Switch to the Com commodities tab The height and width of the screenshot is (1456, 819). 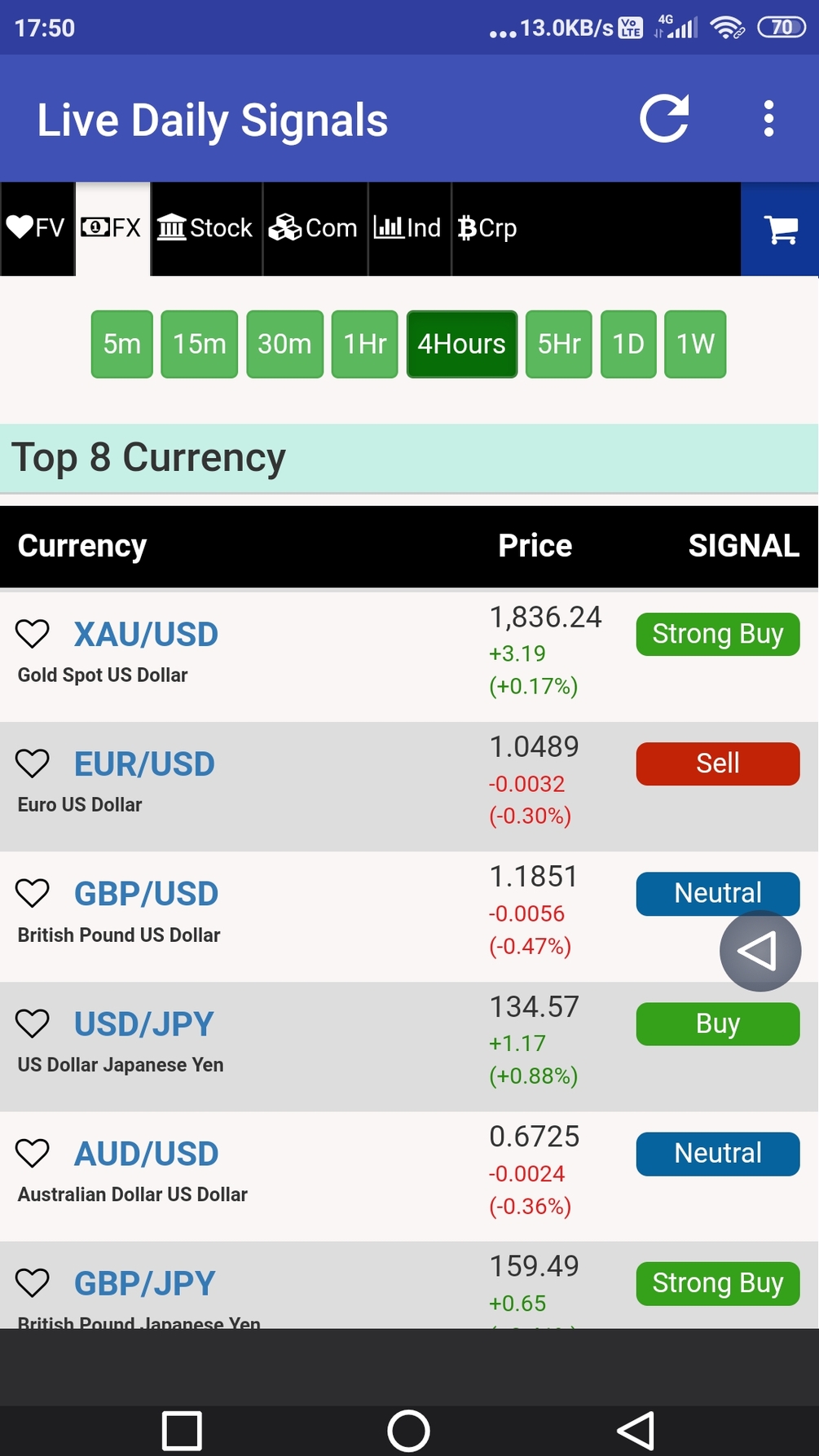[314, 228]
